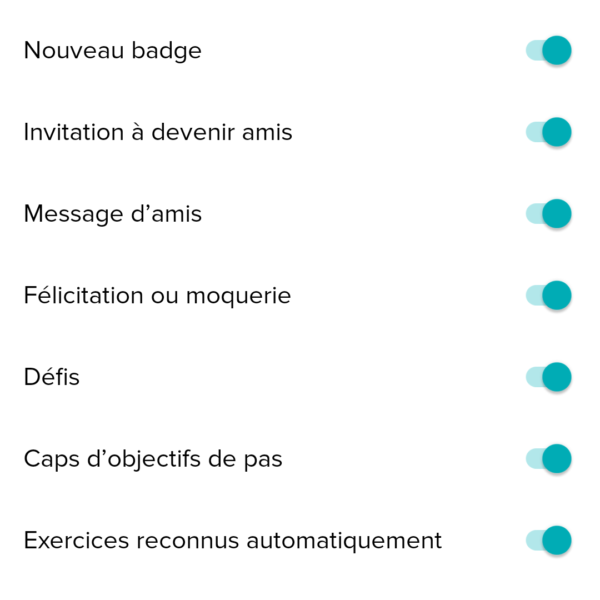
Task: Toggle the Message d'amis switch
Action: tap(549, 214)
